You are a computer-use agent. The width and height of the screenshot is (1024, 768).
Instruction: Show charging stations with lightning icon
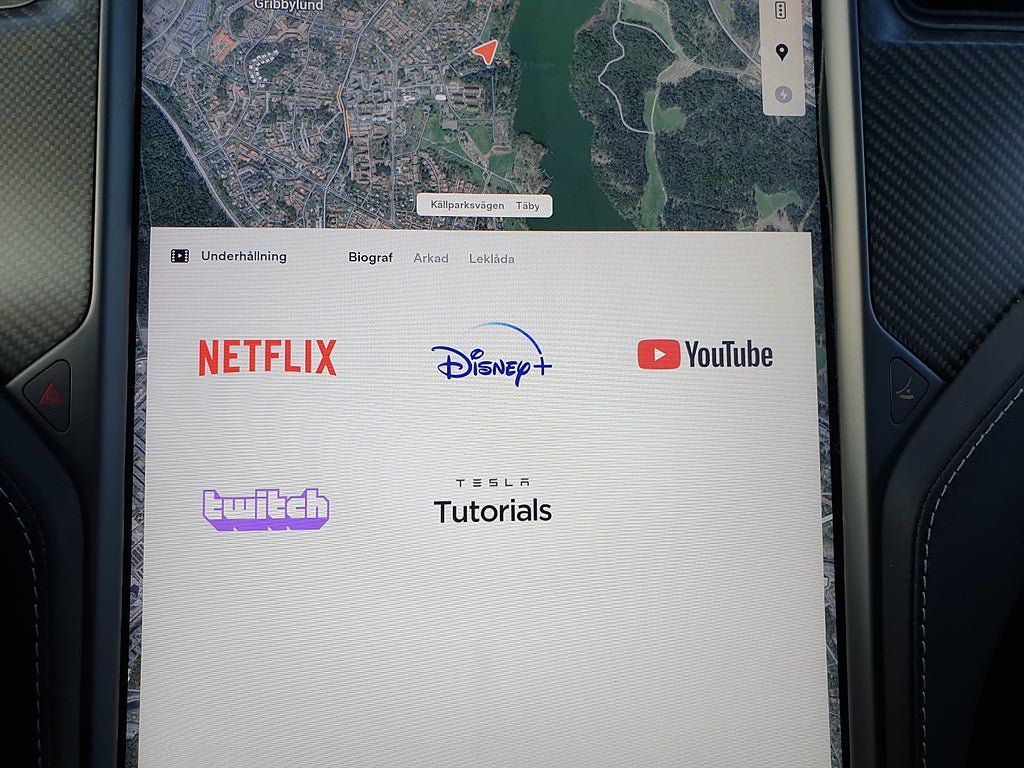click(x=783, y=95)
